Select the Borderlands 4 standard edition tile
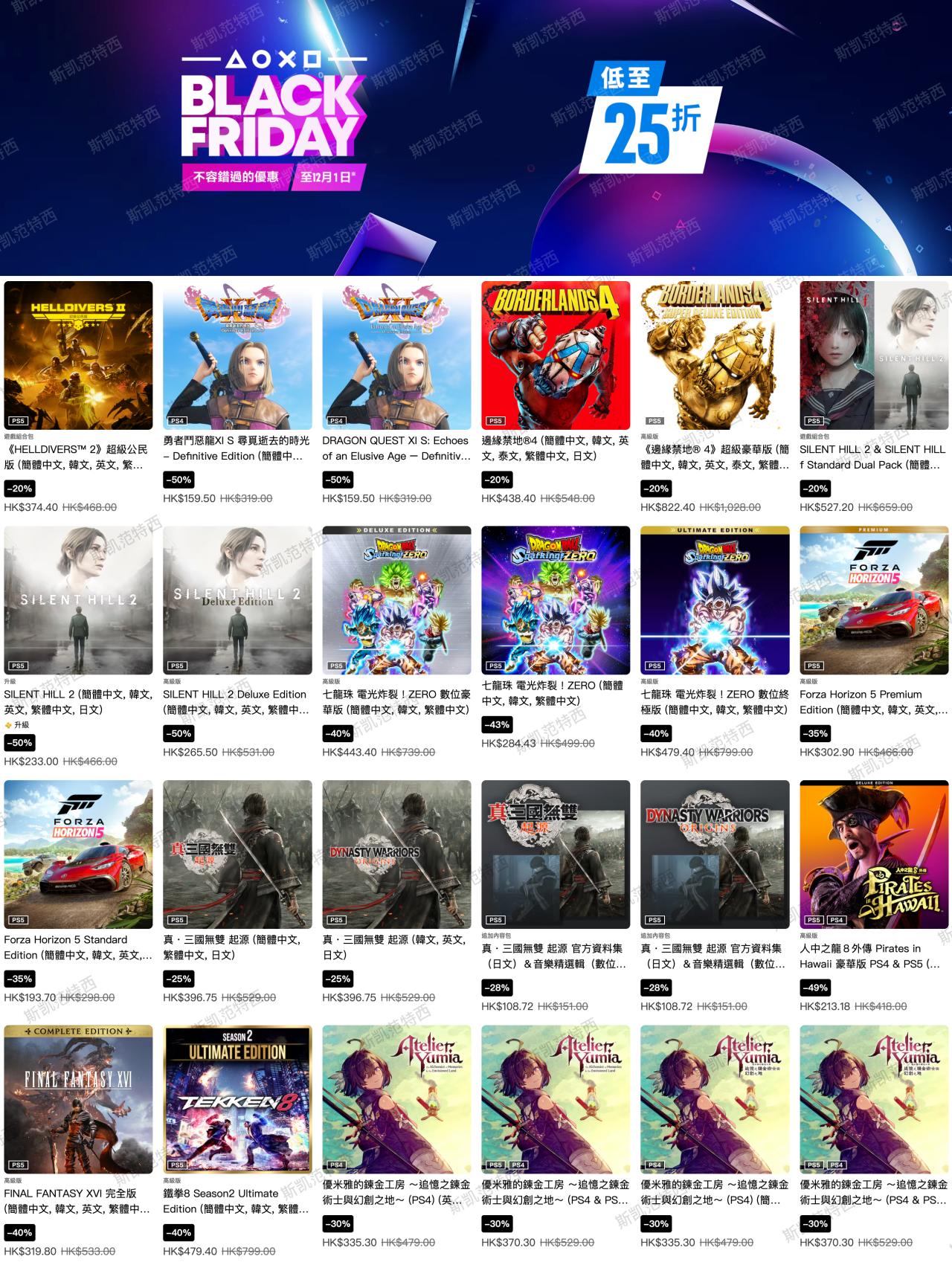Image resolution: width=952 pixels, height=1262 pixels. click(556, 355)
